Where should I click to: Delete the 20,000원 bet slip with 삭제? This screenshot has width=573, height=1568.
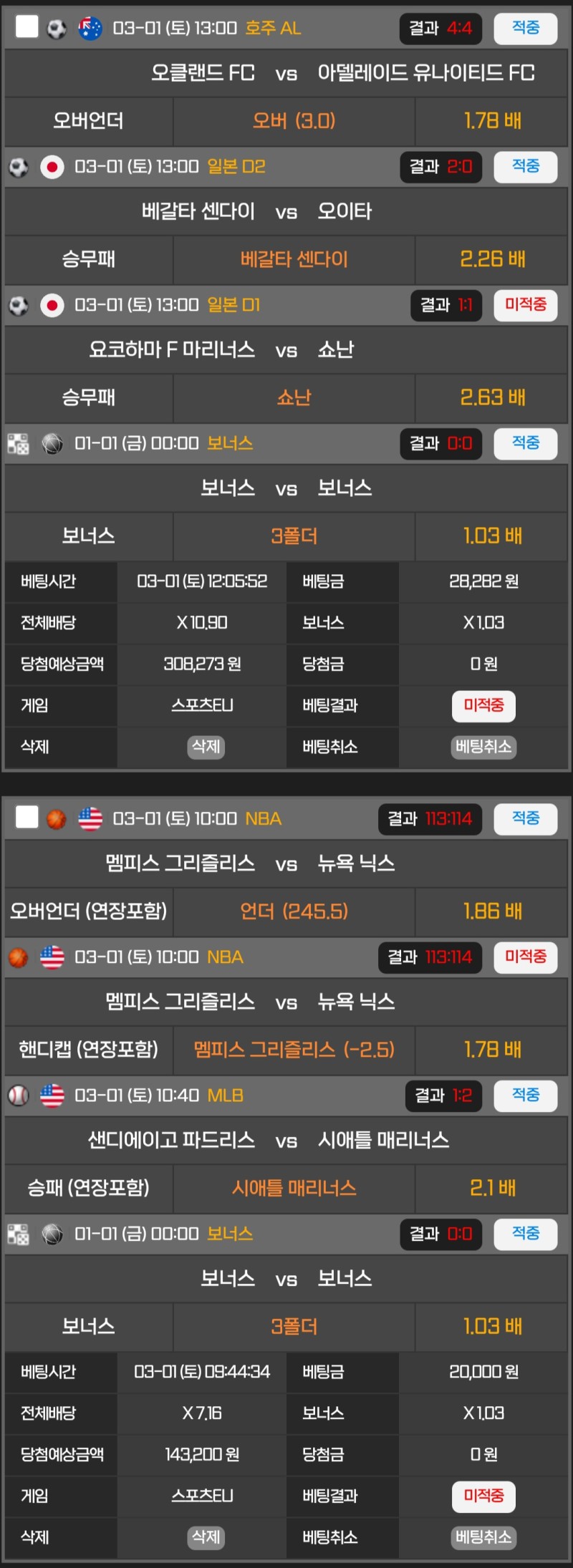(x=206, y=1536)
